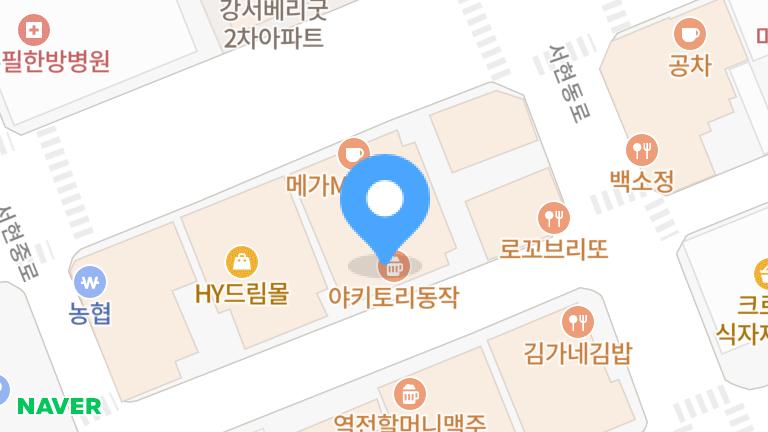Tap the blue location pin marker

click(x=385, y=201)
